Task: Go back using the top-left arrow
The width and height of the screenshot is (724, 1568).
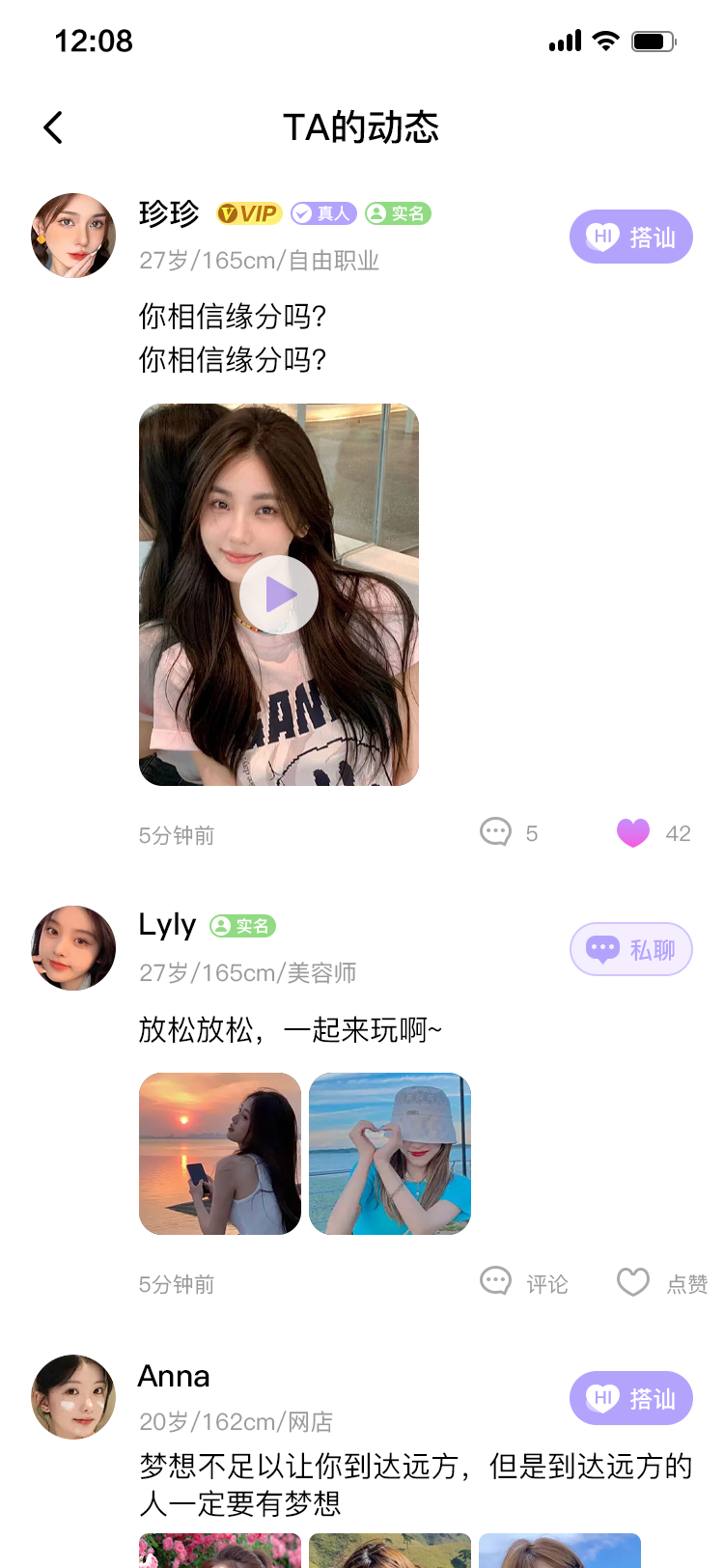Action: click(54, 127)
